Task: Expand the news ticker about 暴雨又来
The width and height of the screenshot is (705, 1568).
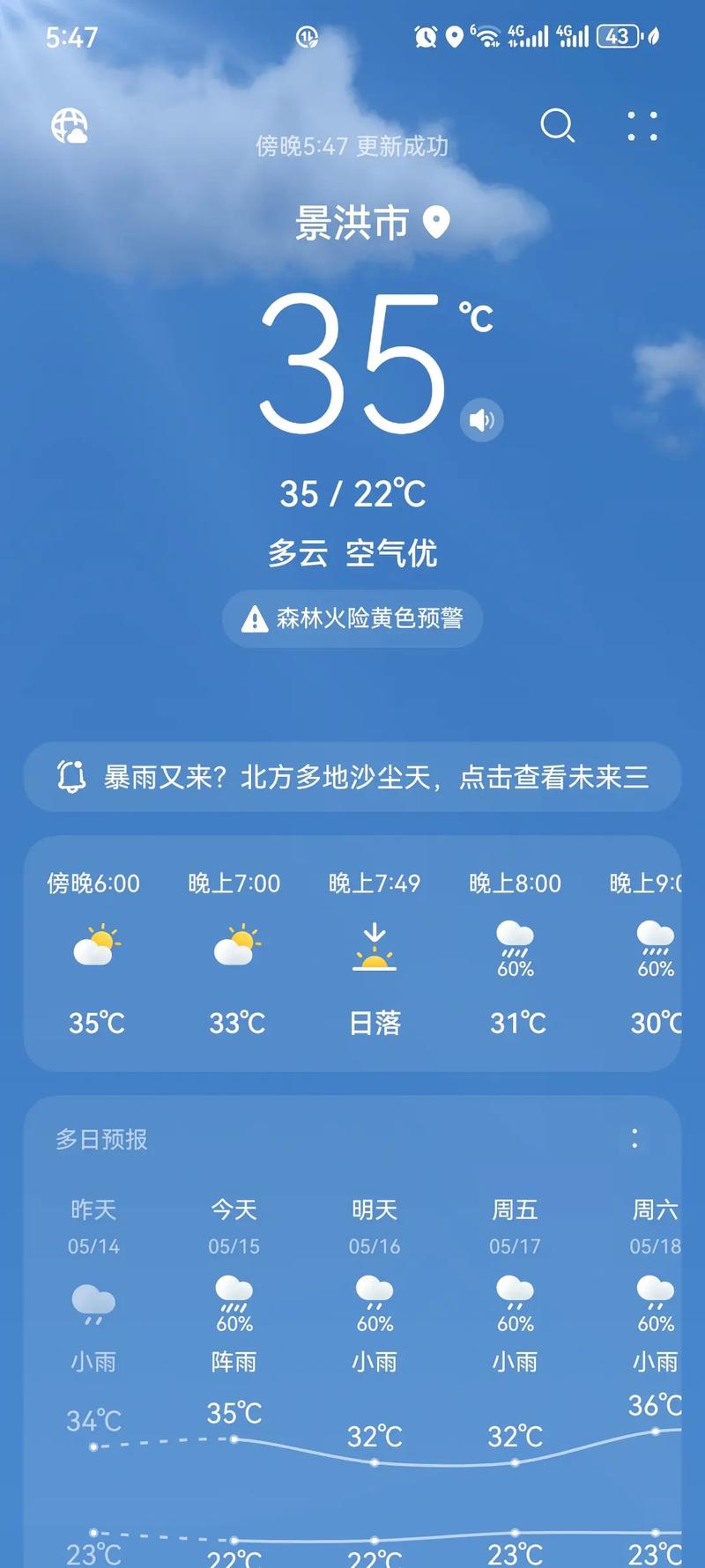Action: pyautogui.click(x=352, y=777)
